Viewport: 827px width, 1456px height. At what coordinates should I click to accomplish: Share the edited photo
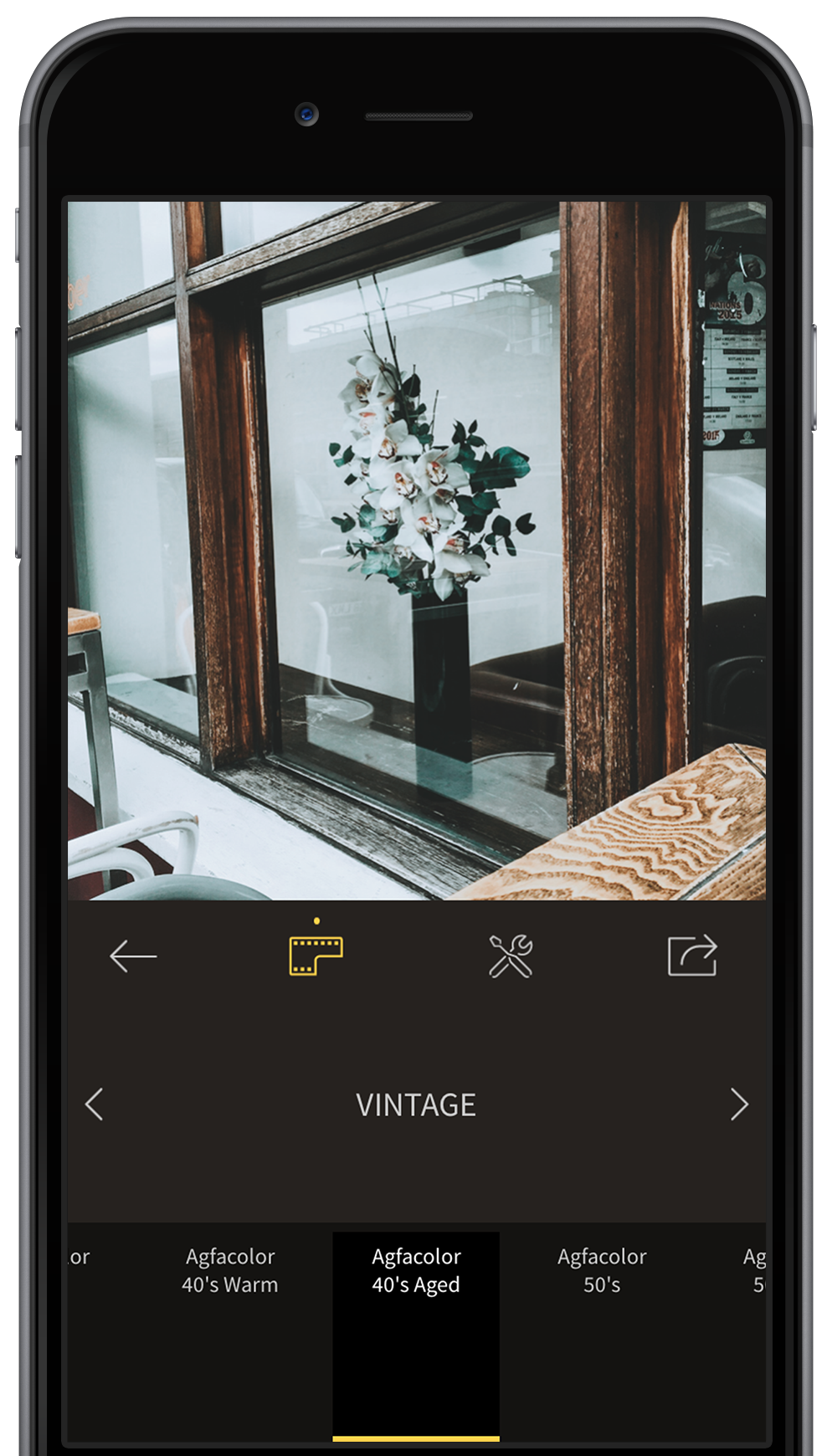click(692, 956)
